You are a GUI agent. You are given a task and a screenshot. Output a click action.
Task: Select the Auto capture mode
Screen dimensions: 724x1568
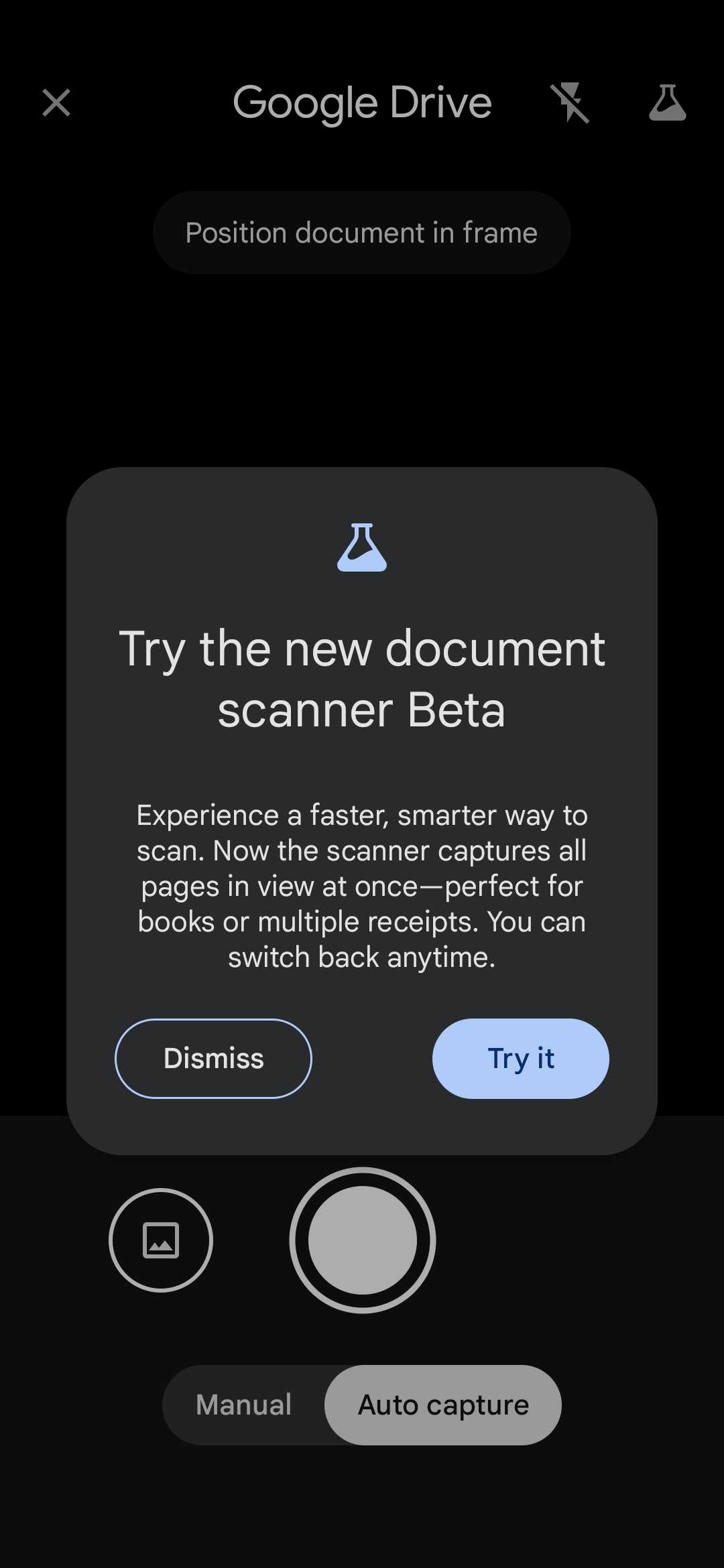(443, 1404)
